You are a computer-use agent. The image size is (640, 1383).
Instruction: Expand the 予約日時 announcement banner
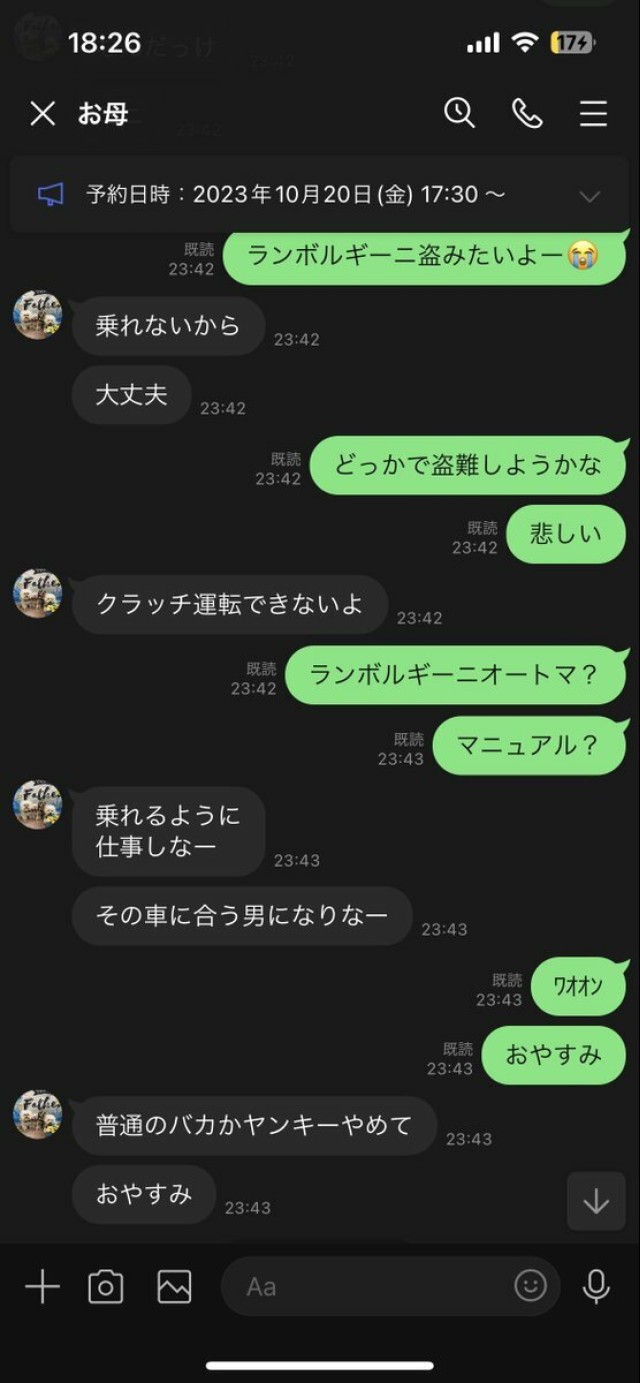[x=590, y=196]
